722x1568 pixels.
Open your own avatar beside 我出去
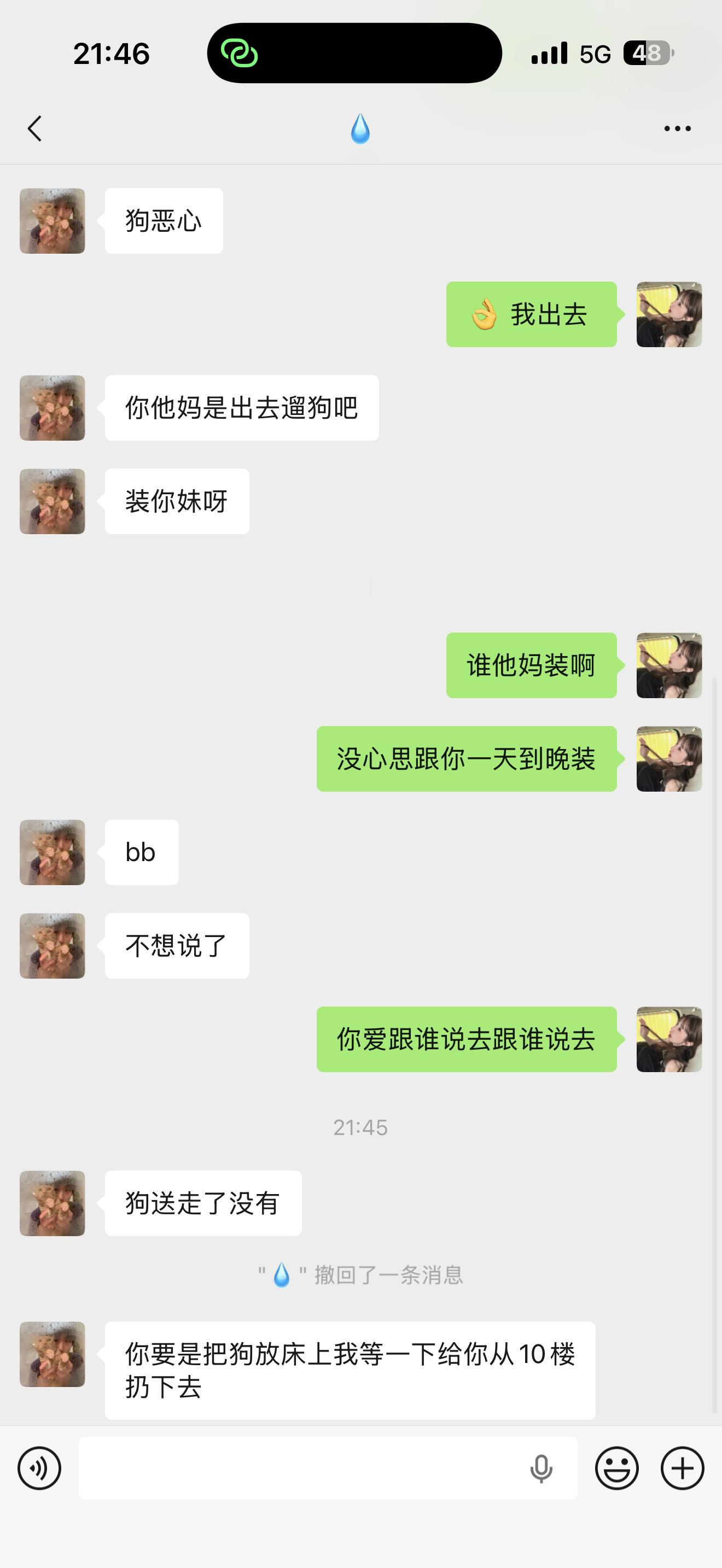pos(669,315)
